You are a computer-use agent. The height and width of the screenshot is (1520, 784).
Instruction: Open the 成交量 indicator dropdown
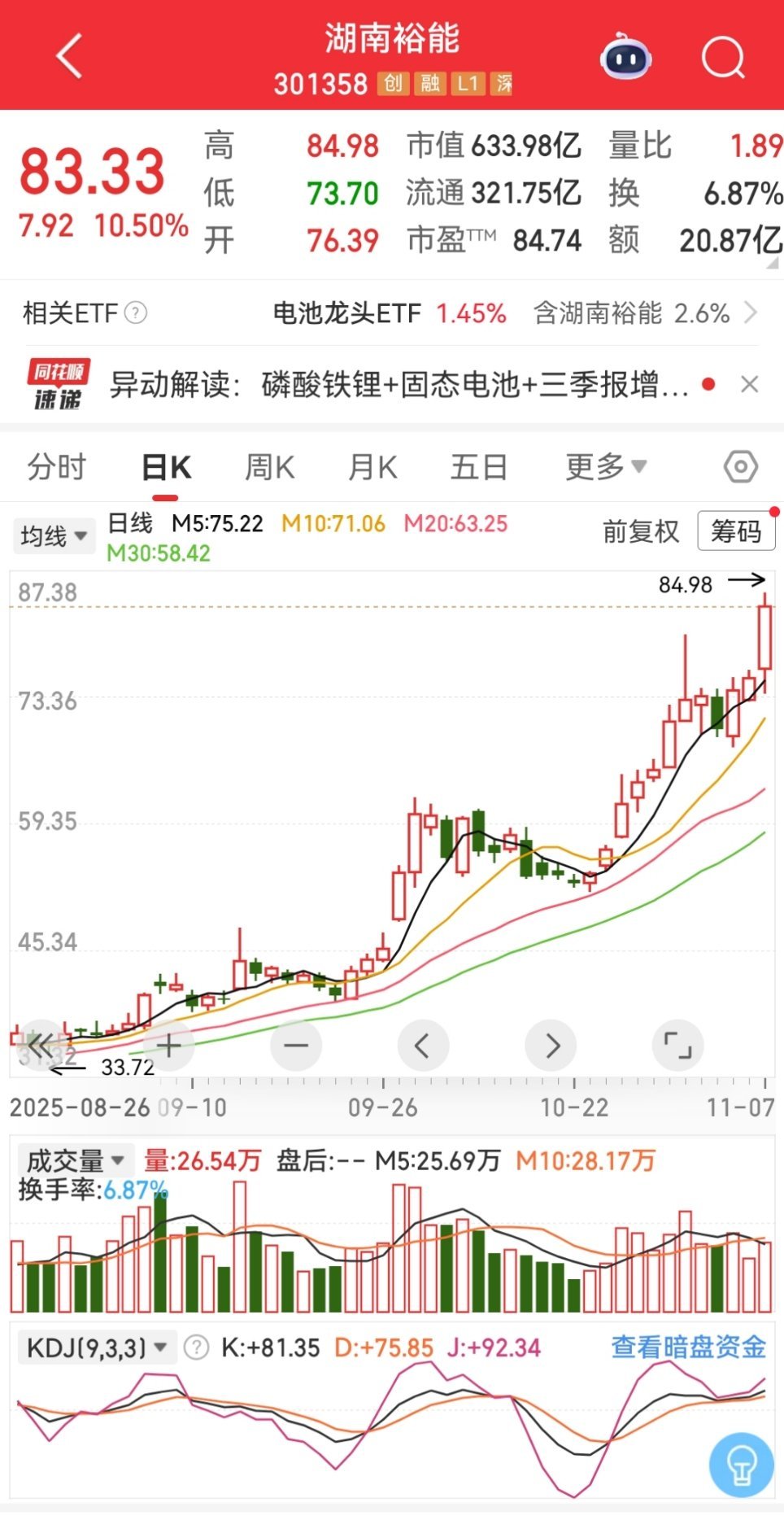pyautogui.click(x=75, y=1160)
